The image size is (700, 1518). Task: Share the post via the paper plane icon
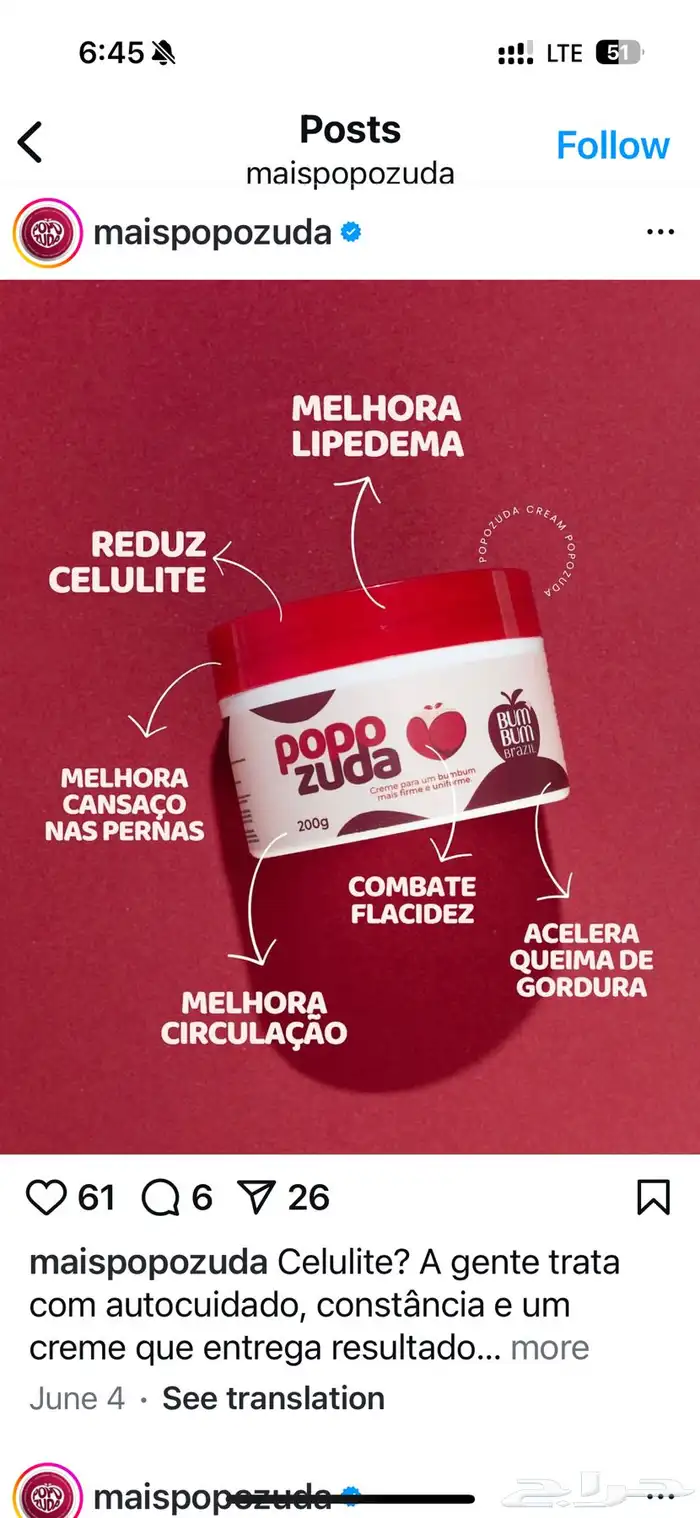coord(256,1197)
